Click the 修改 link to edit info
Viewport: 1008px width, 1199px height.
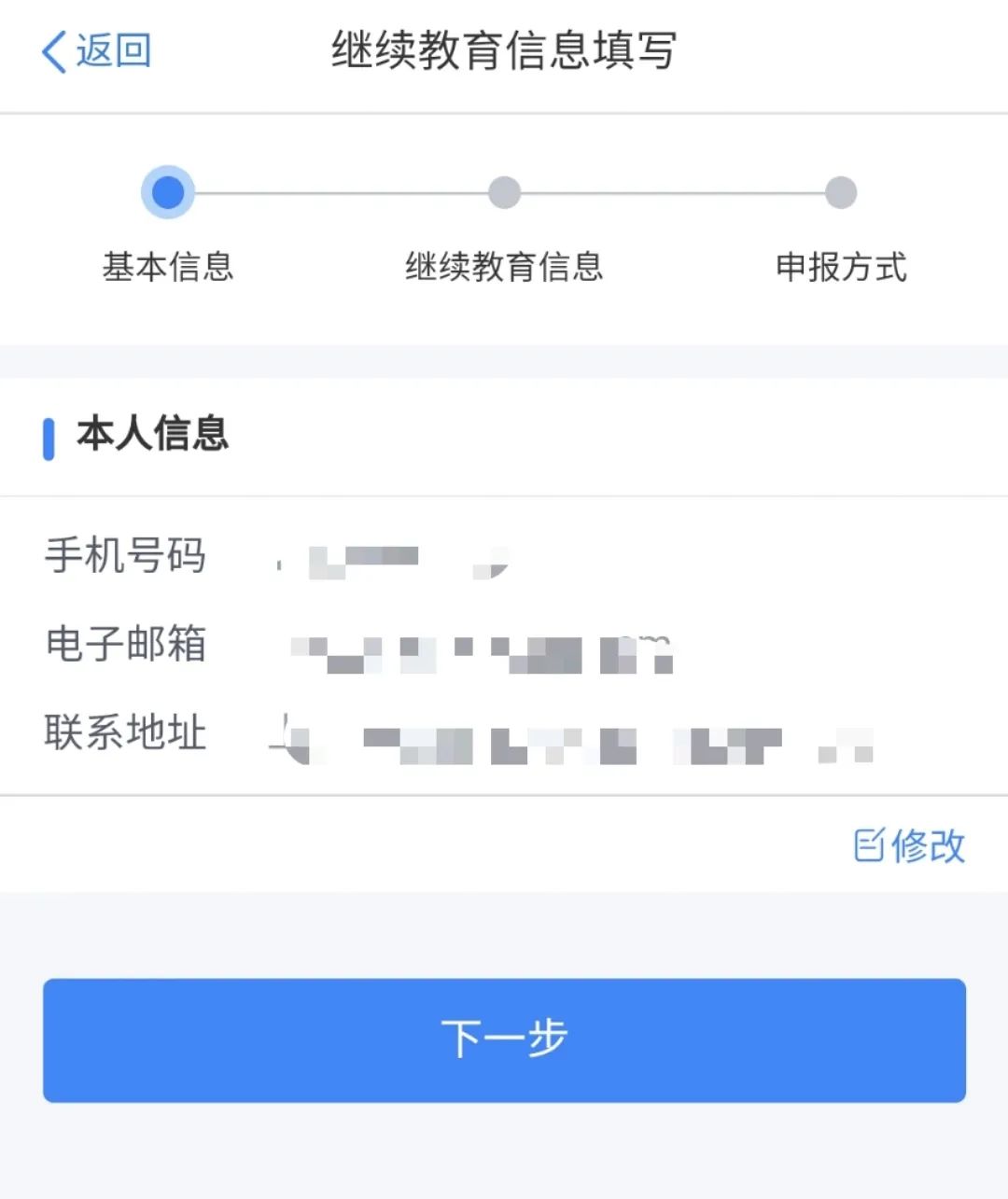point(929,847)
